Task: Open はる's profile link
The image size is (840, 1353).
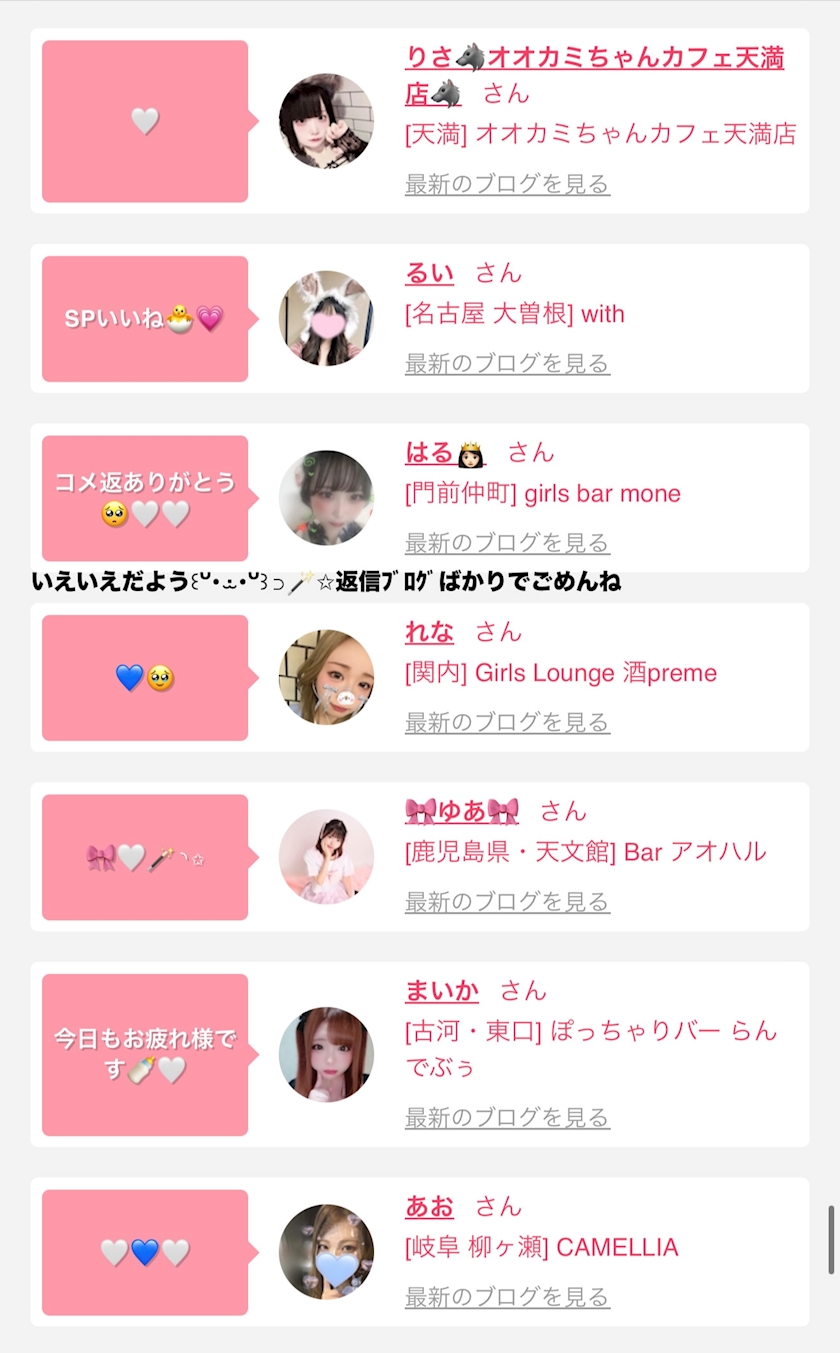Action: click(x=445, y=453)
